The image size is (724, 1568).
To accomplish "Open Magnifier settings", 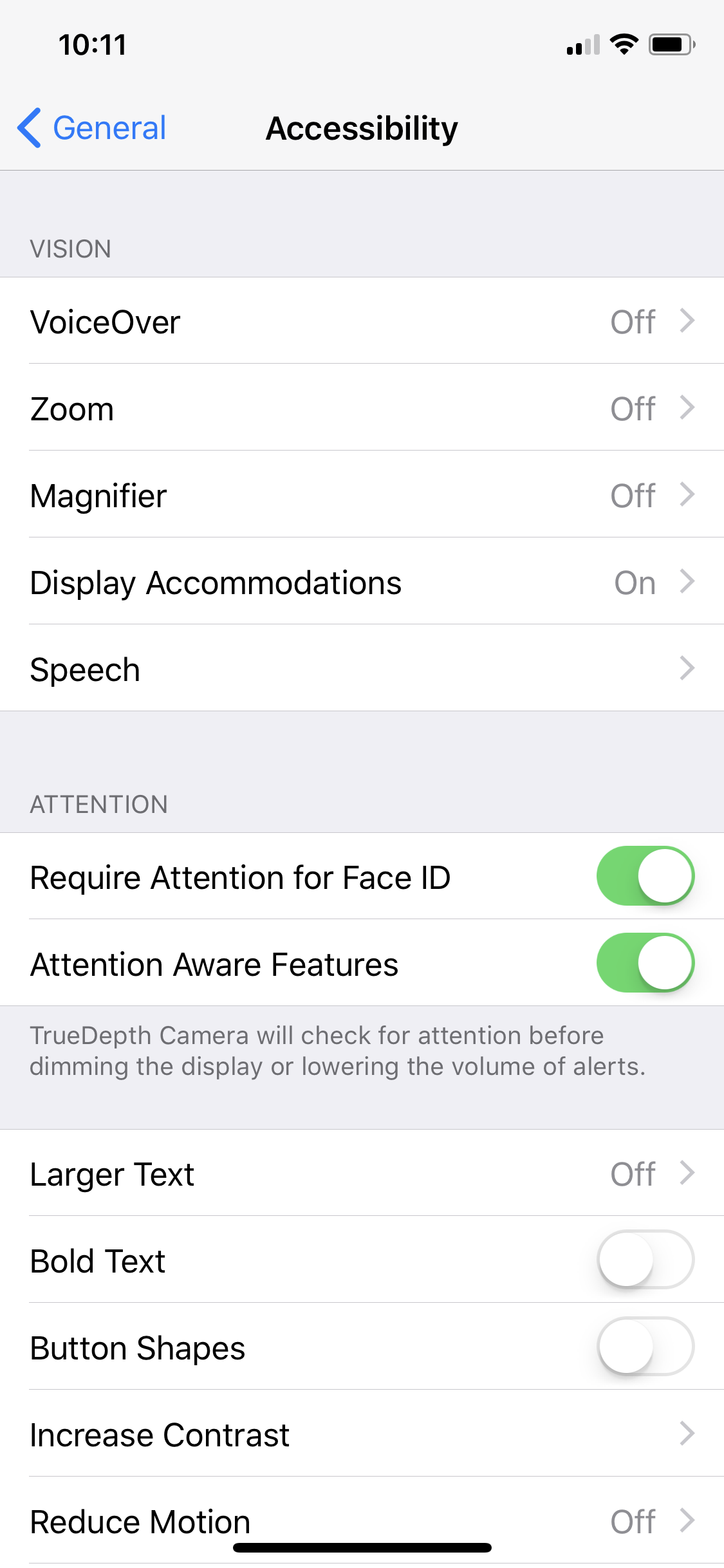I will coord(362,494).
